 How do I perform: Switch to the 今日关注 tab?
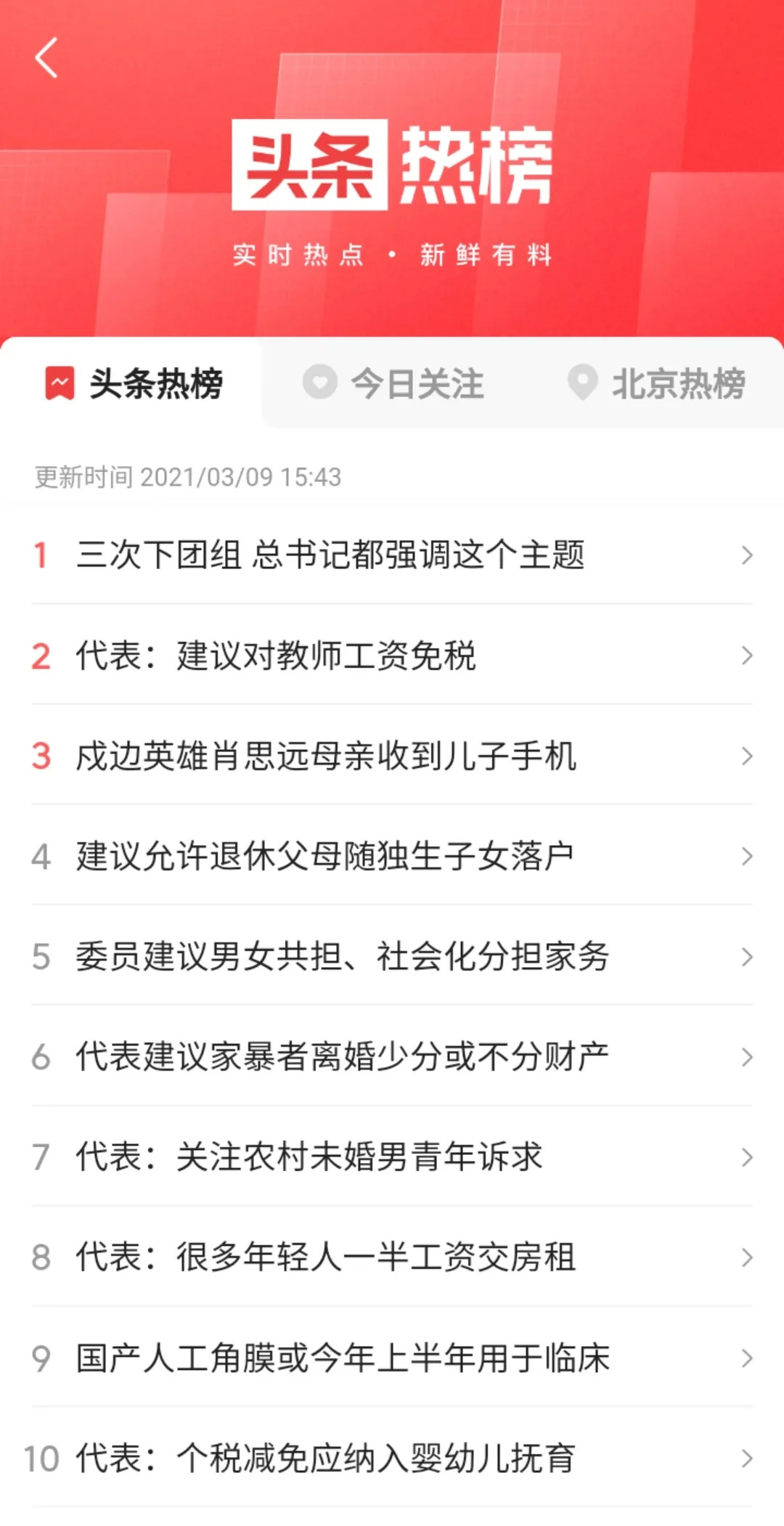tap(394, 383)
